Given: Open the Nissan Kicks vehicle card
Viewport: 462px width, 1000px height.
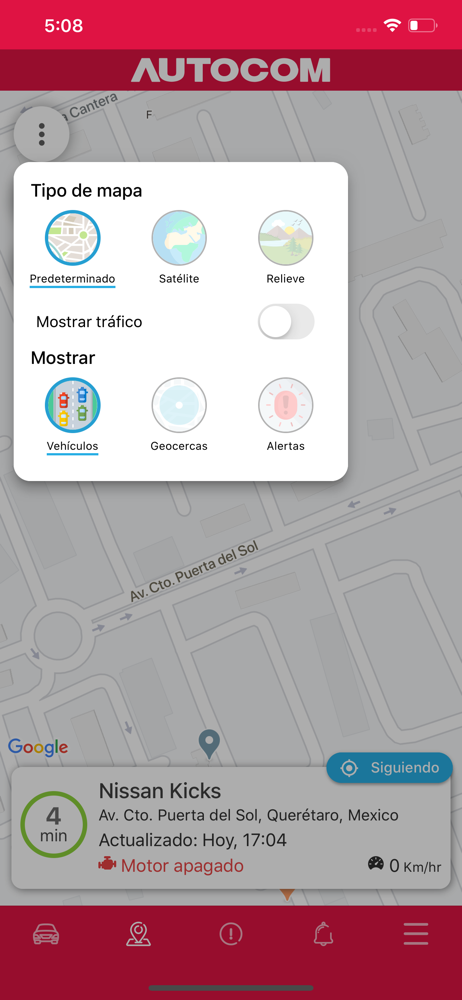Looking at the screenshot, I should pos(231,828).
